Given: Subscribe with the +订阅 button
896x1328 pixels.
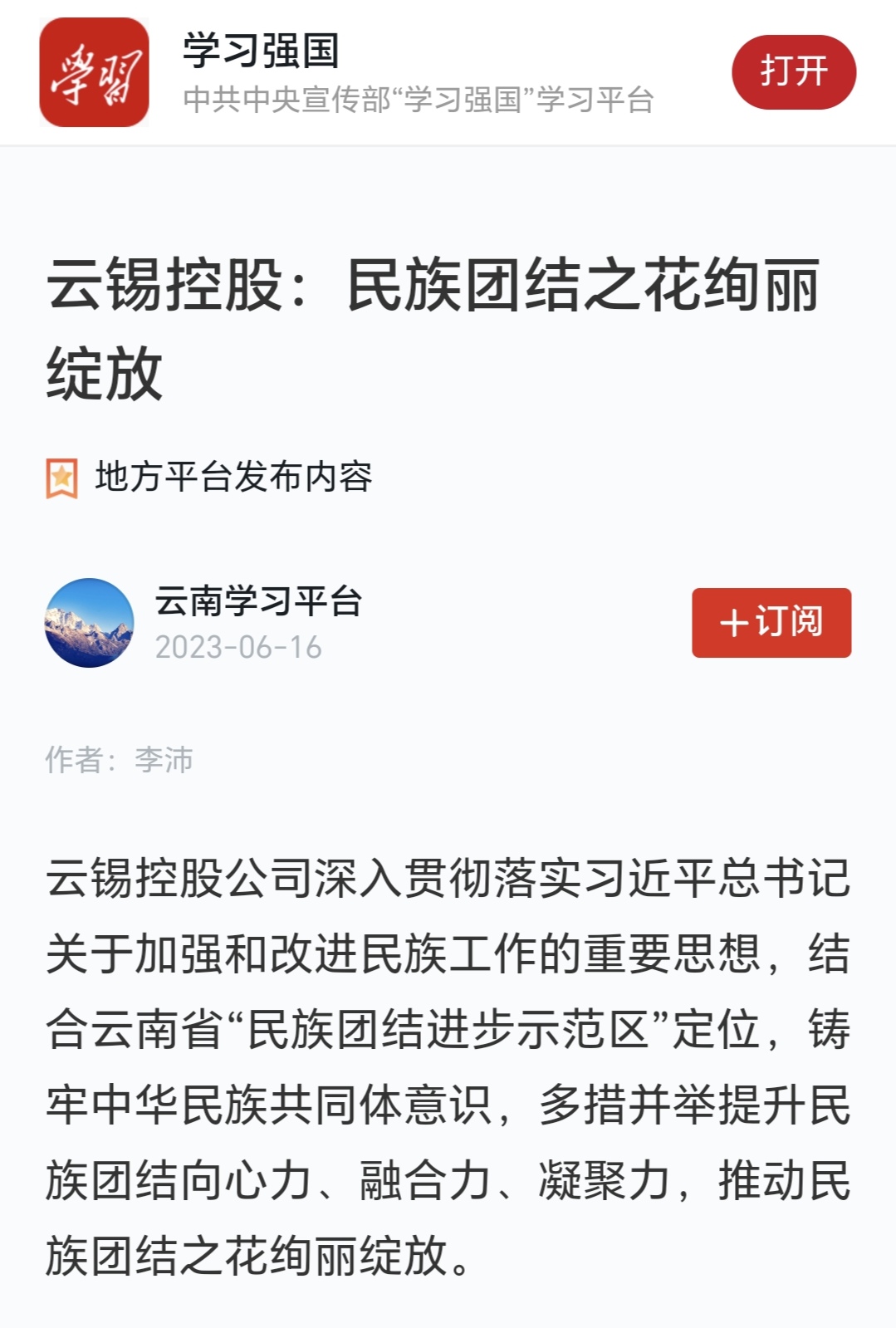Looking at the screenshot, I should pos(771,622).
